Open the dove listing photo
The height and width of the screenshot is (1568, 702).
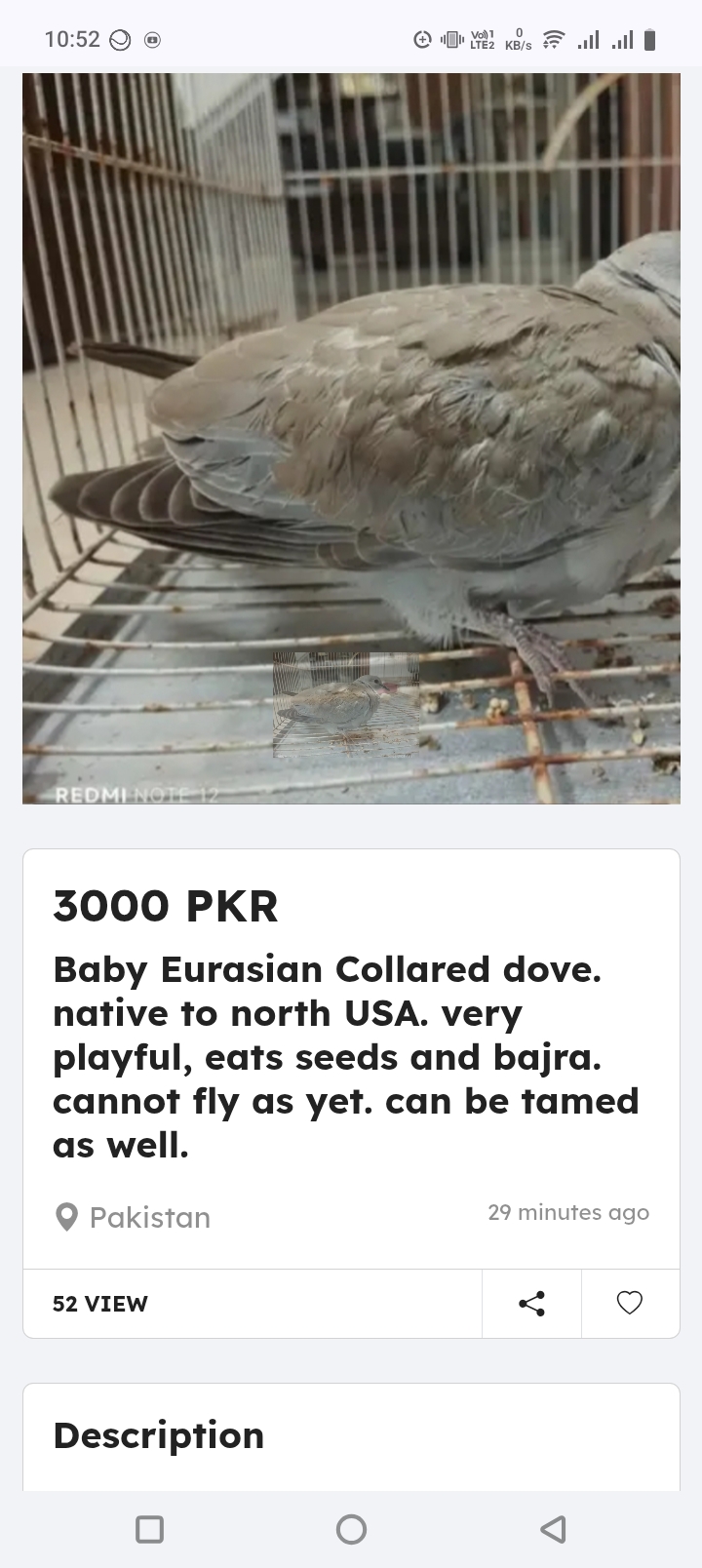(351, 438)
